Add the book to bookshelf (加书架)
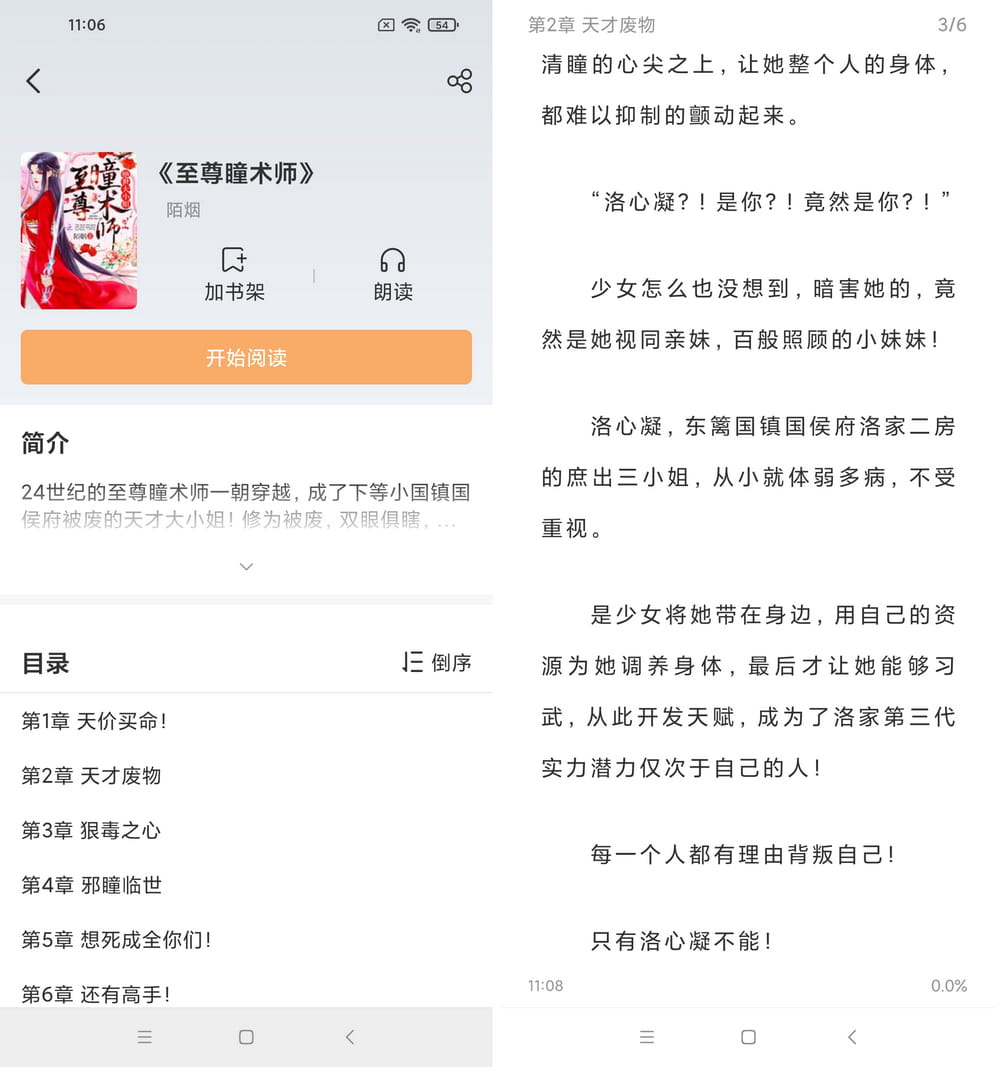Screen dimensions: 1000x1067 [x=234, y=274]
